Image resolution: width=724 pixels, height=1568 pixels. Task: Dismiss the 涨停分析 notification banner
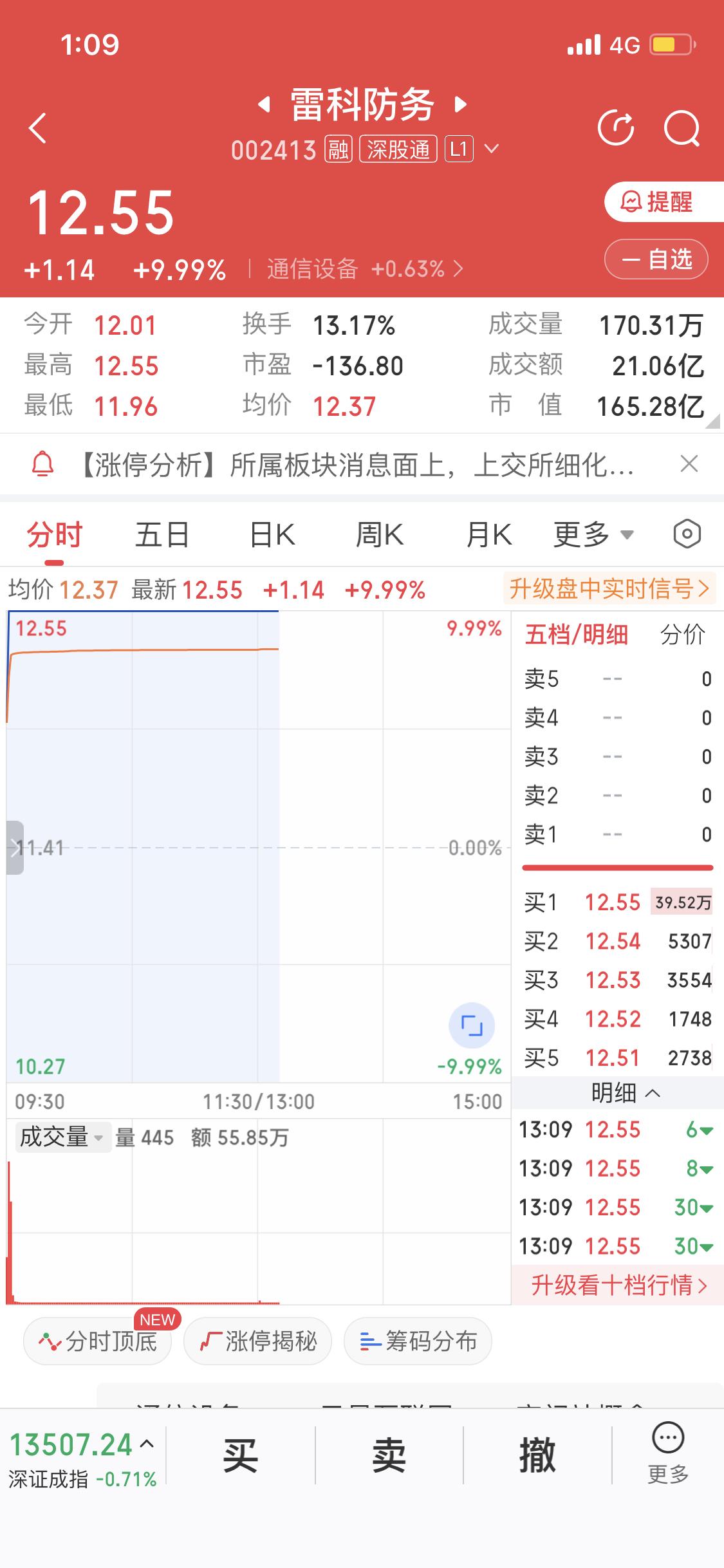(688, 465)
